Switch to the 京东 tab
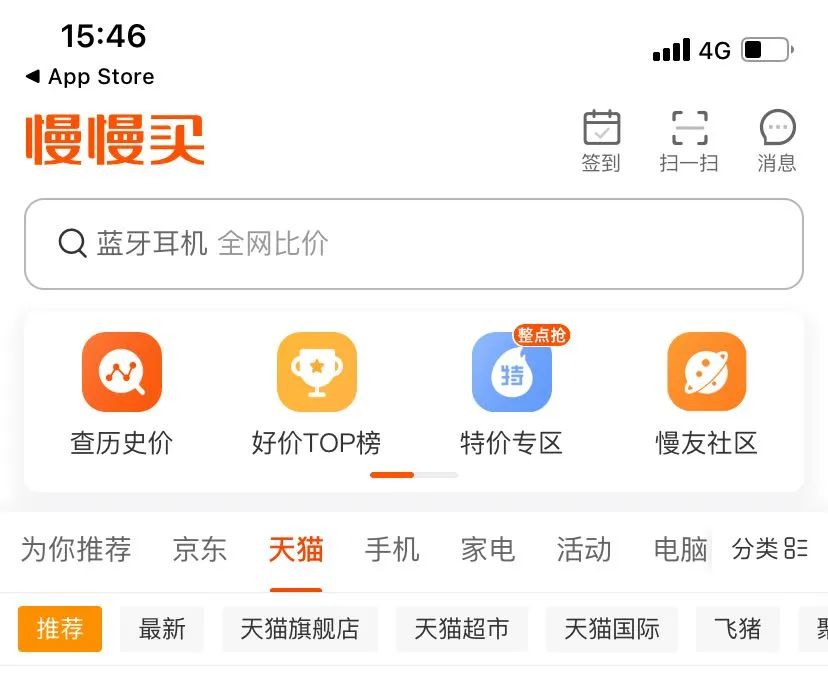The width and height of the screenshot is (828, 686). 200,549
